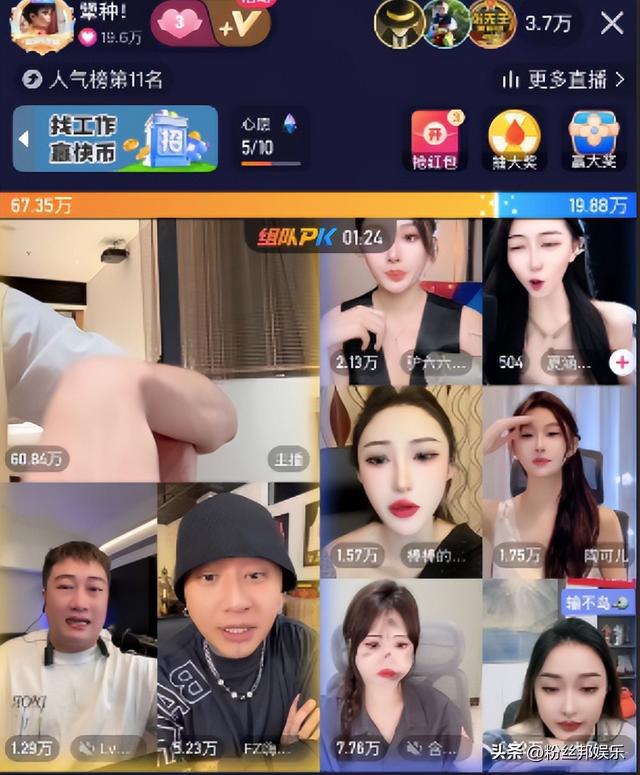Open the 主播 host video tile
Viewport: 640px width, 775px height.
160,350
